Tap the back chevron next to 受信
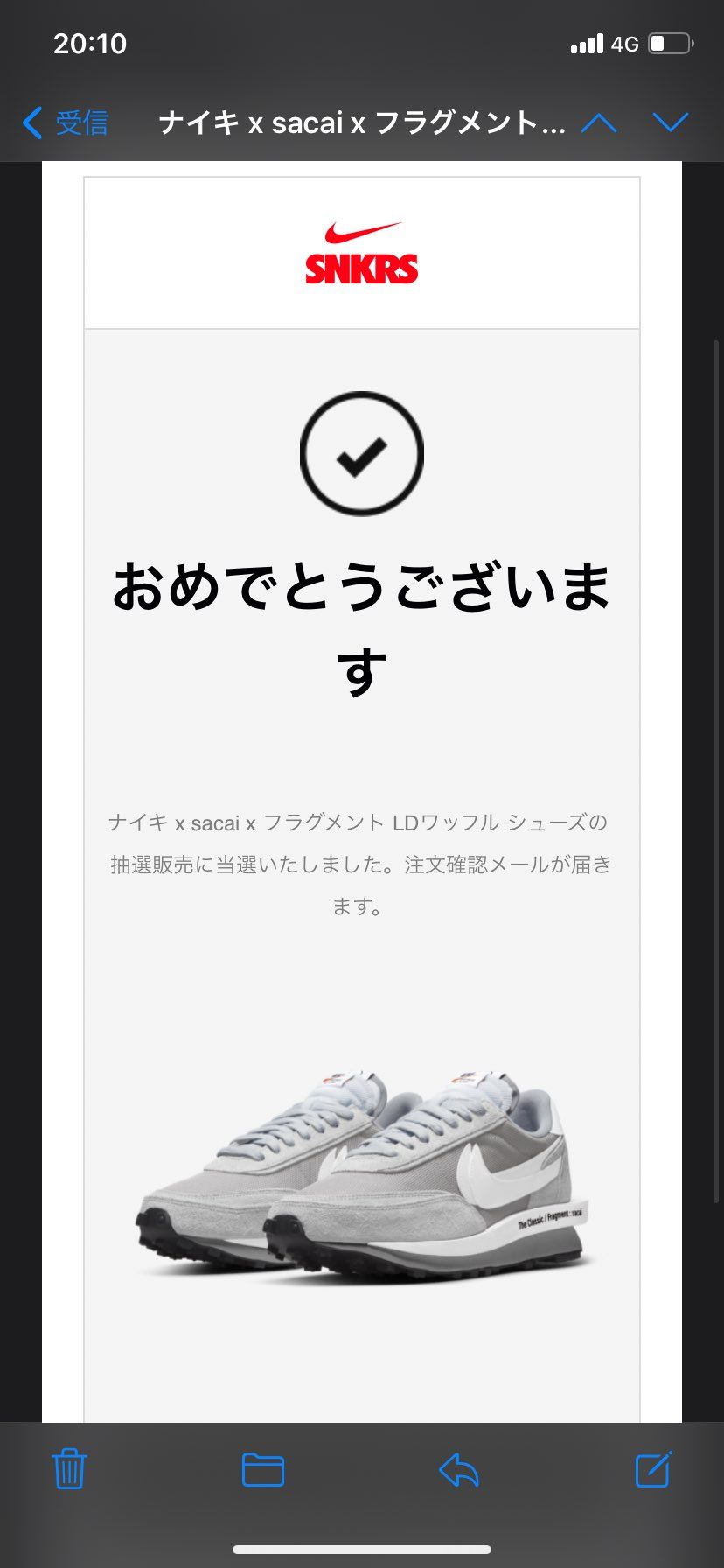 31,122
